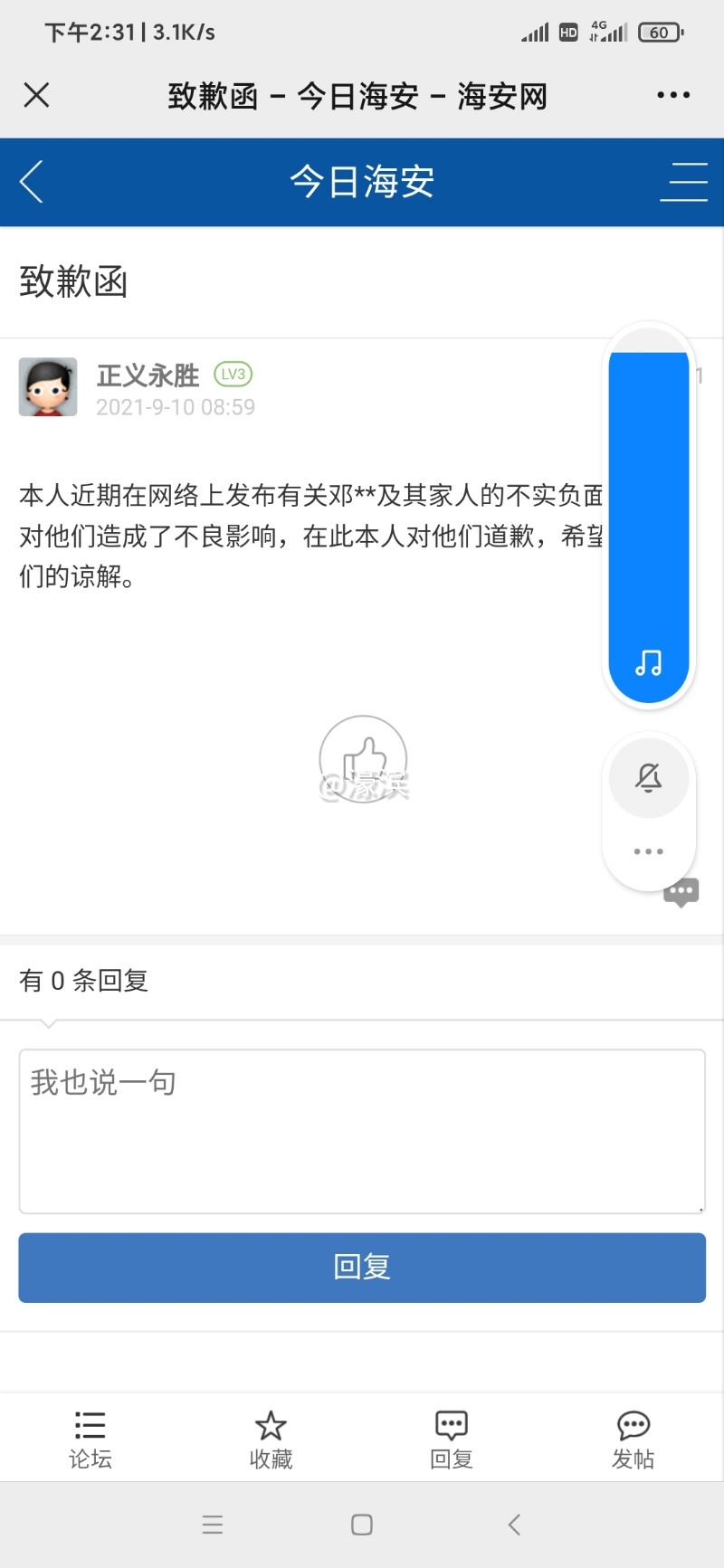The image size is (724, 1568).
Task: Open the floating three-dots options below the bell
Action: (648, 851)
